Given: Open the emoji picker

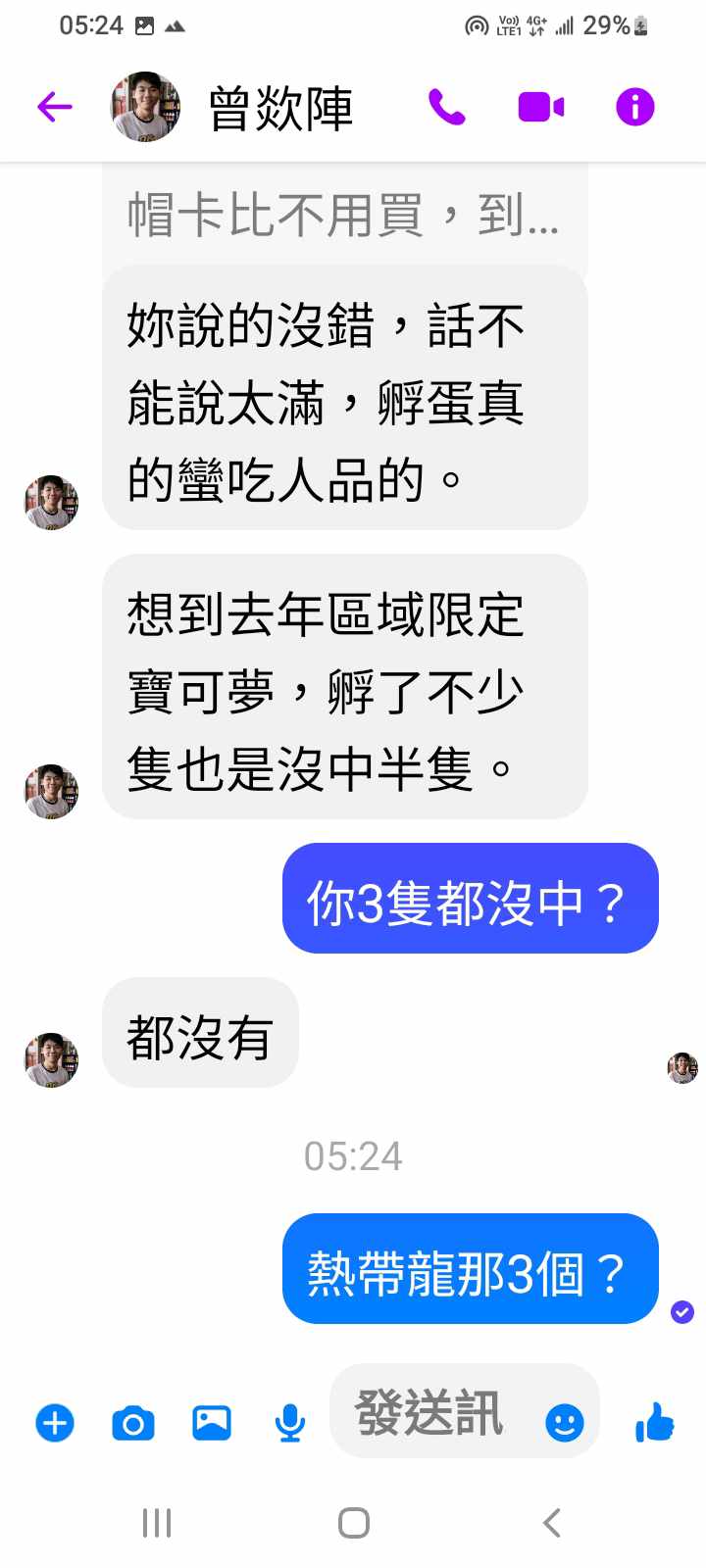Looking at the screenshot, I should [x=564, y=1422].
